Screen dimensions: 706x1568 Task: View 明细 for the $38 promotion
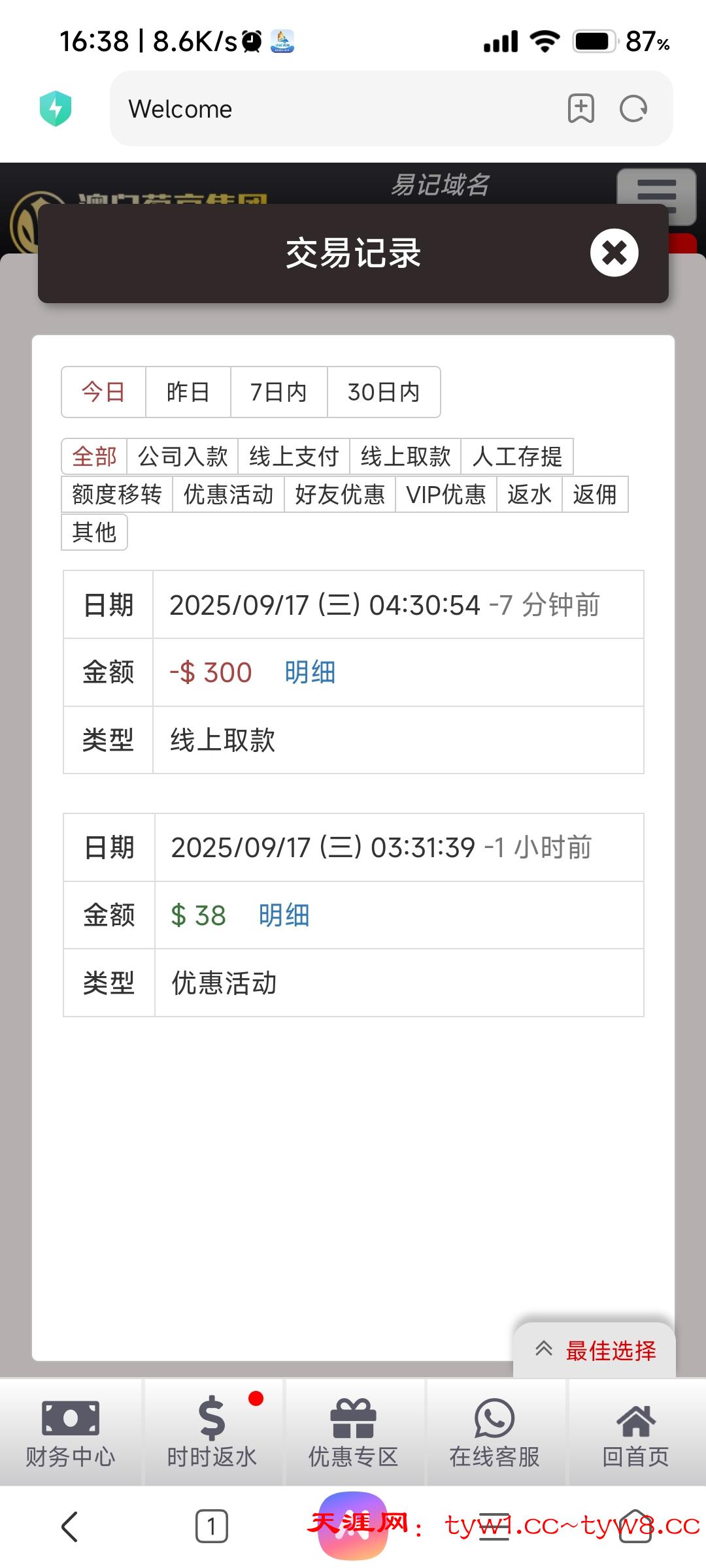click(x=284, y=915)
